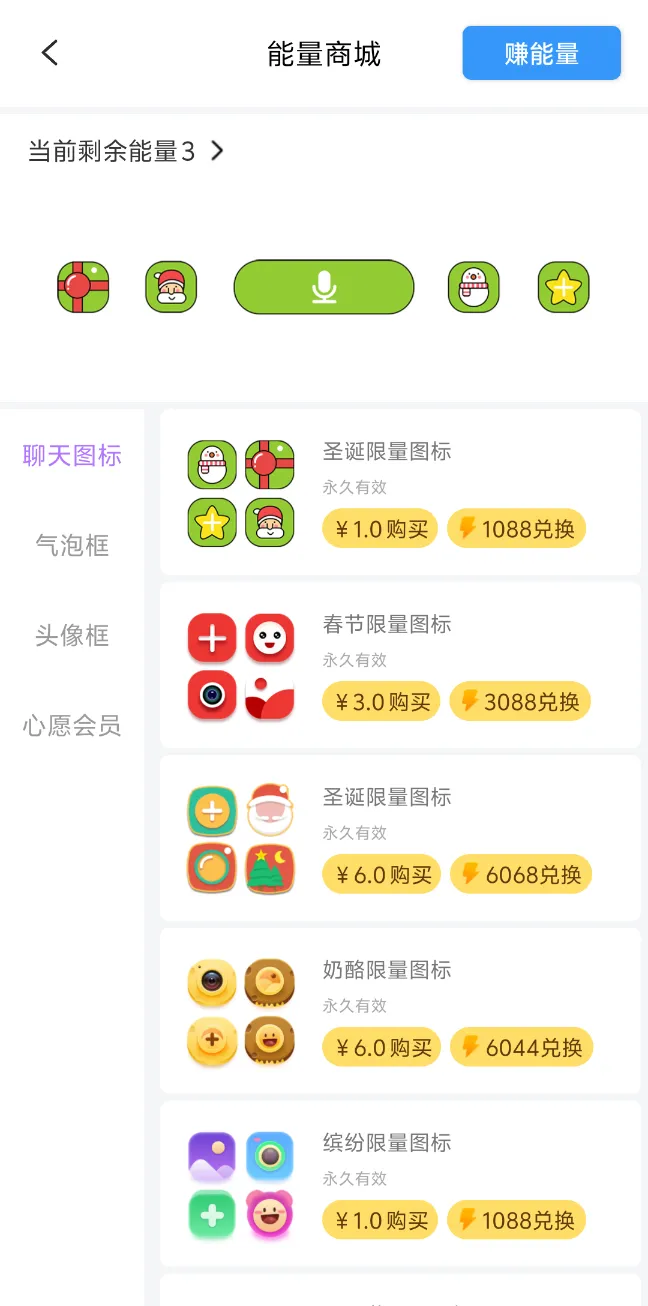Open the 心愿会员 tab
Image resolution: width=648 pixels, height=1306 pixels.
coord(72,725)
